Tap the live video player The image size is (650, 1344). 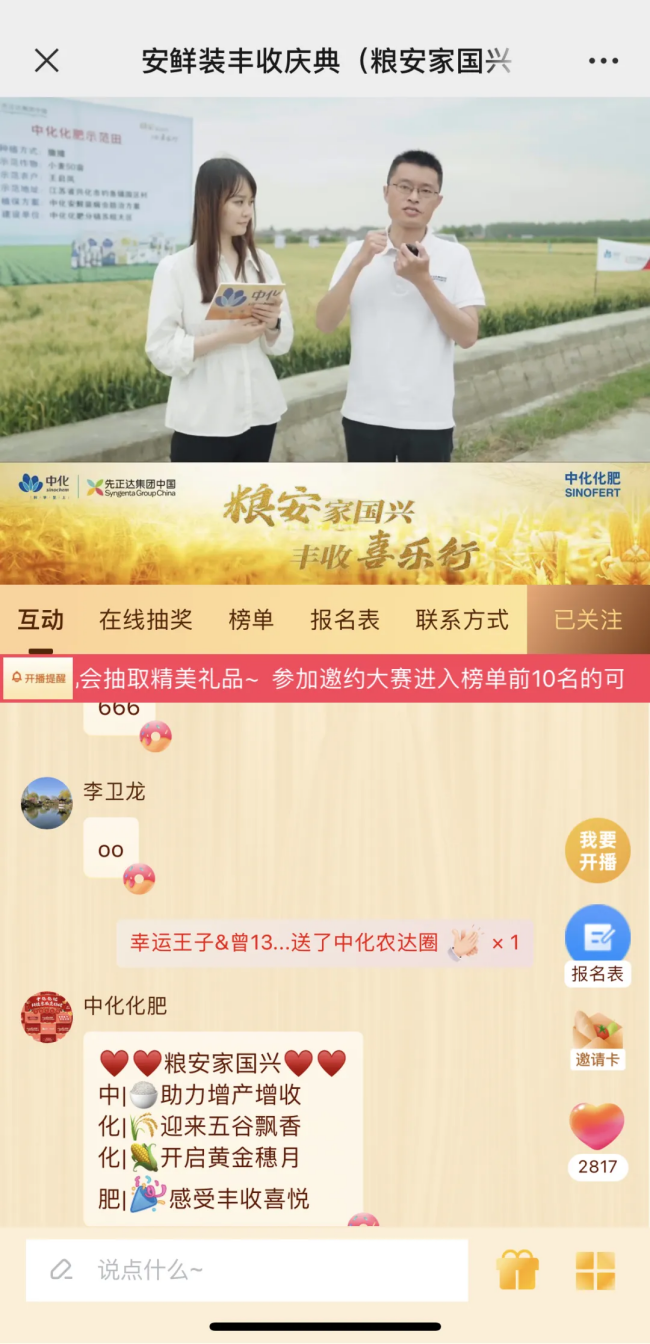[325, 279]
